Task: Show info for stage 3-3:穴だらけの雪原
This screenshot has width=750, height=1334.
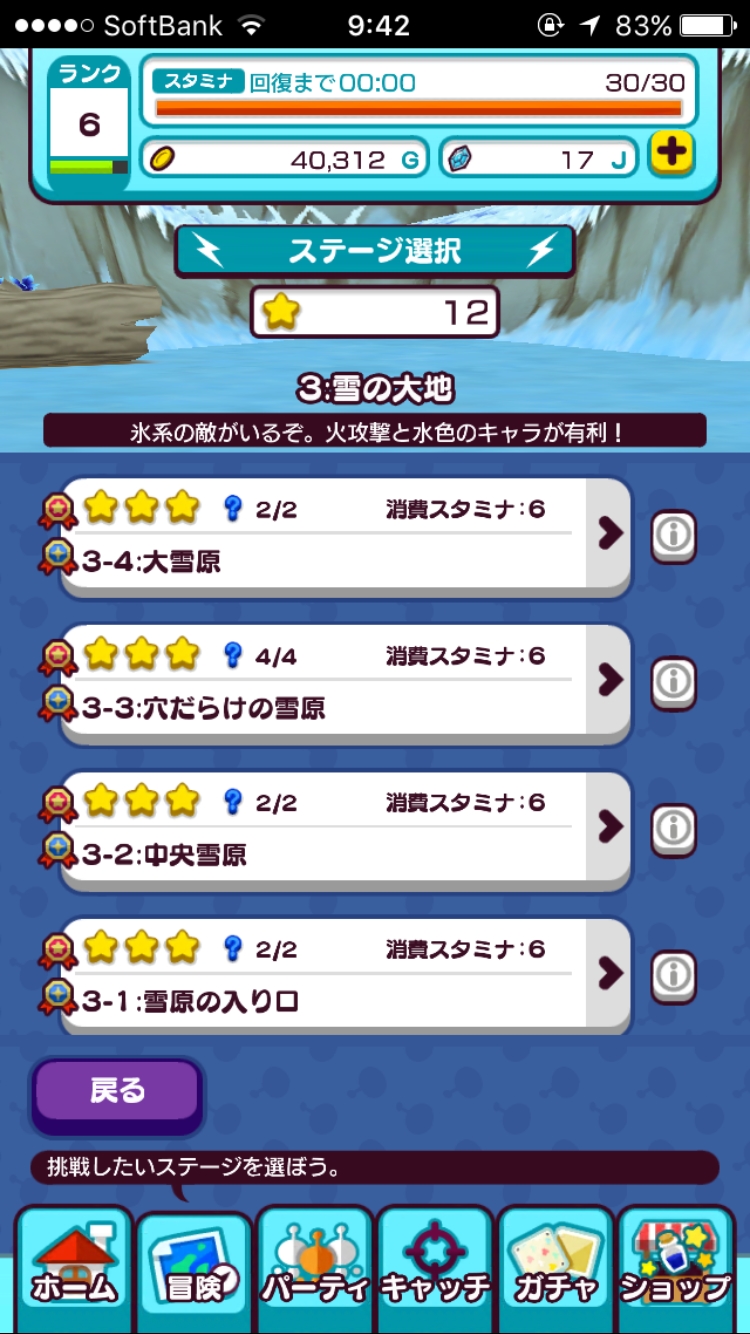Action: (x=674, y=682)
